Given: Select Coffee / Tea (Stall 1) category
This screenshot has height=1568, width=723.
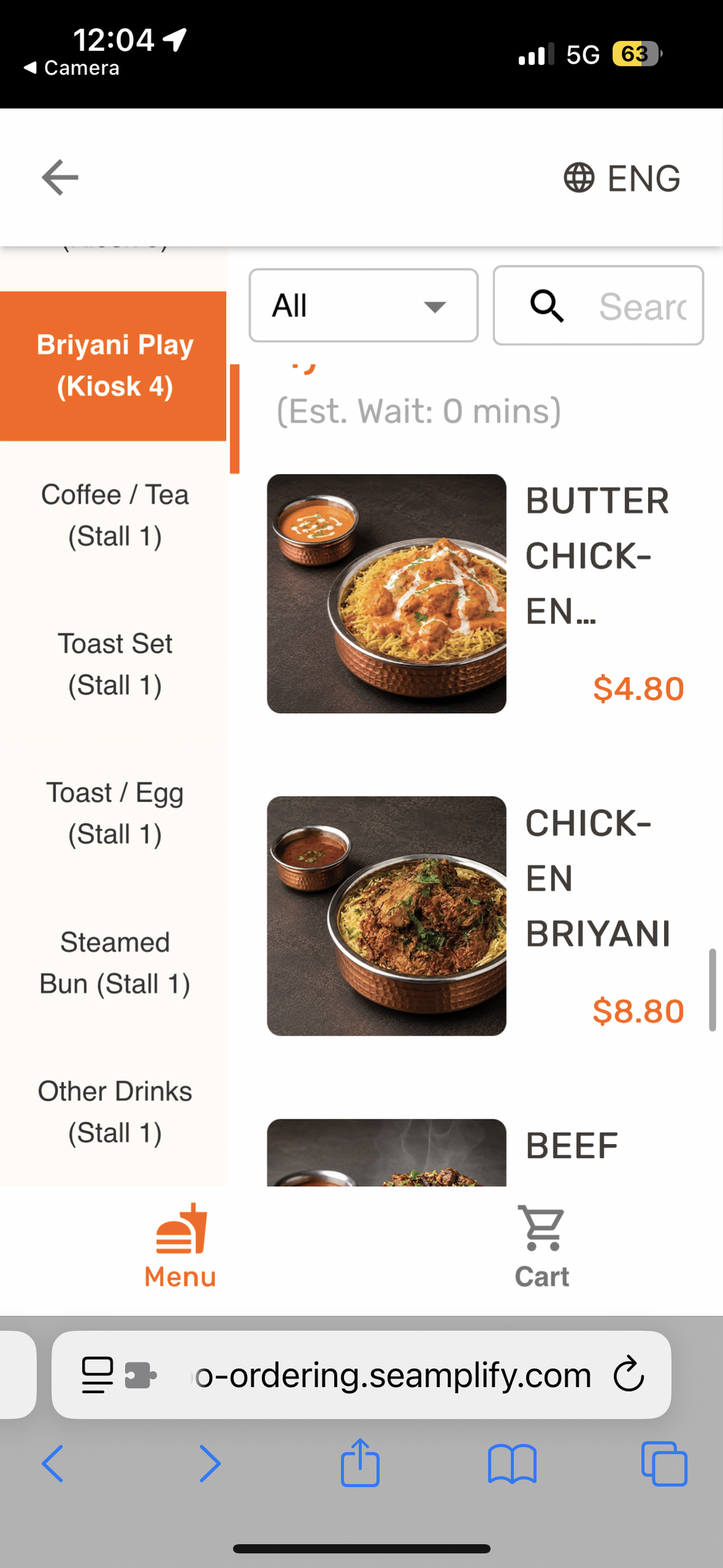Looking at the screenshot, I should 114,516.
